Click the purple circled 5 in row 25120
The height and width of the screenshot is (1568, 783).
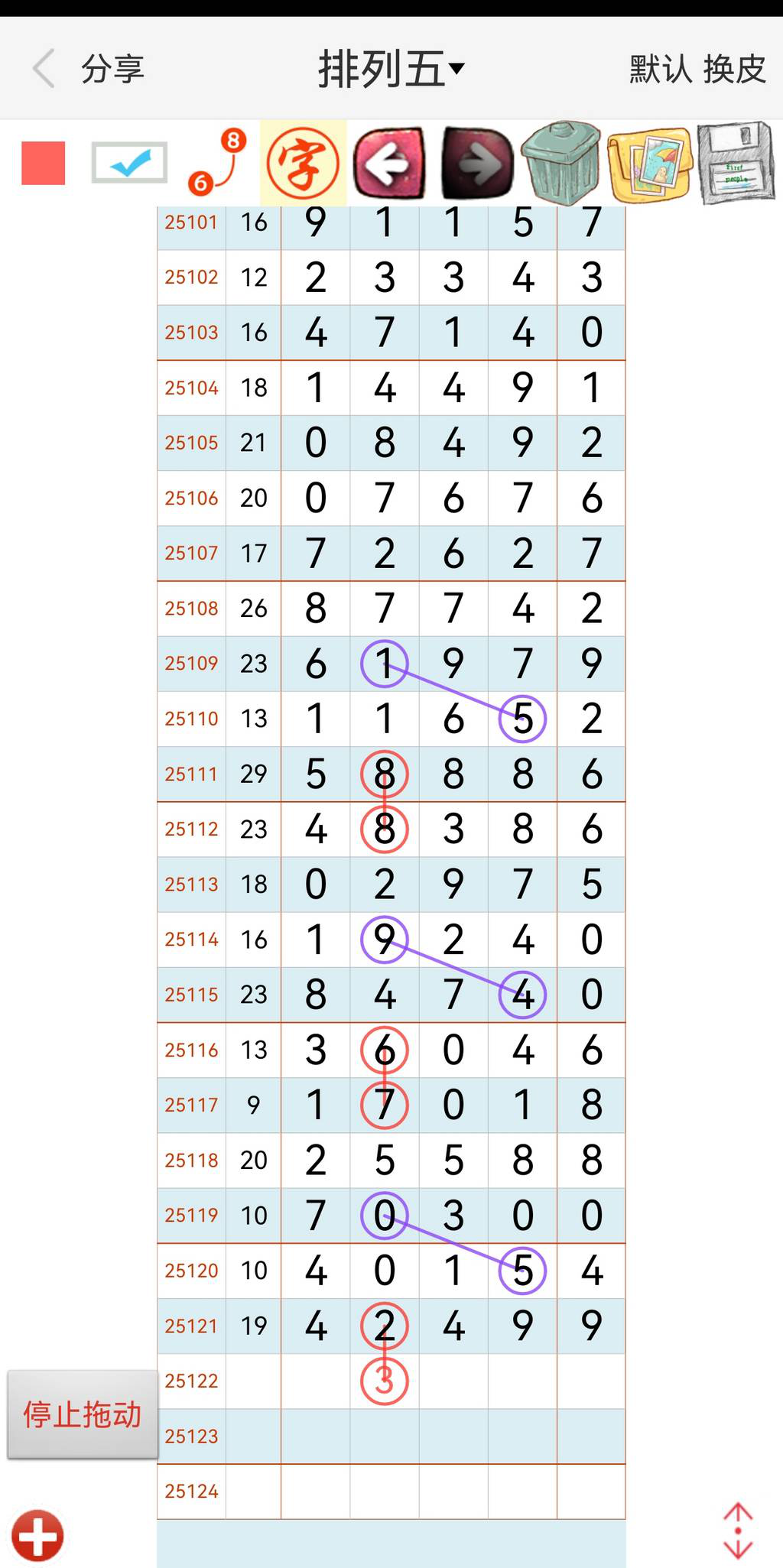(521, 1269)
